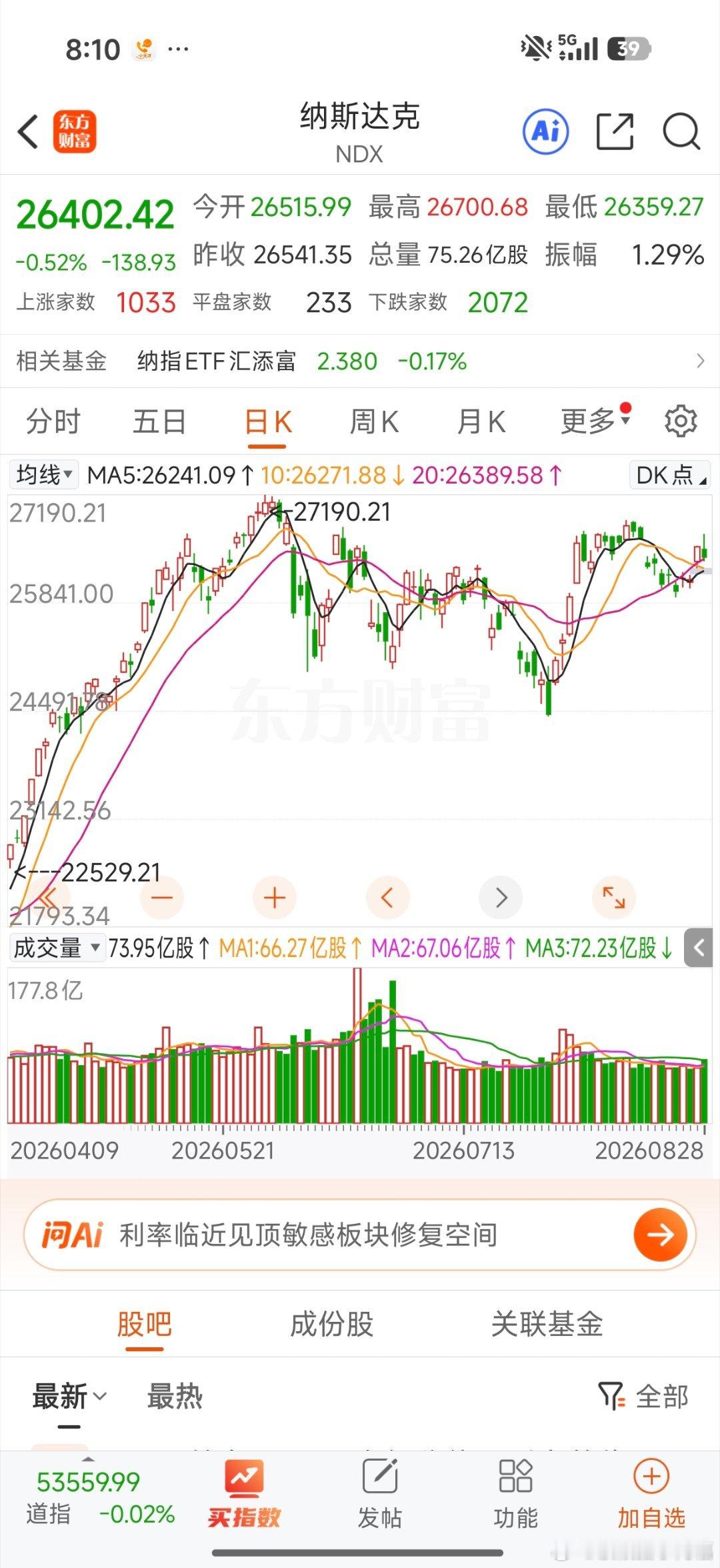Open the Ai assistant icon

click(x=546, y=131)
